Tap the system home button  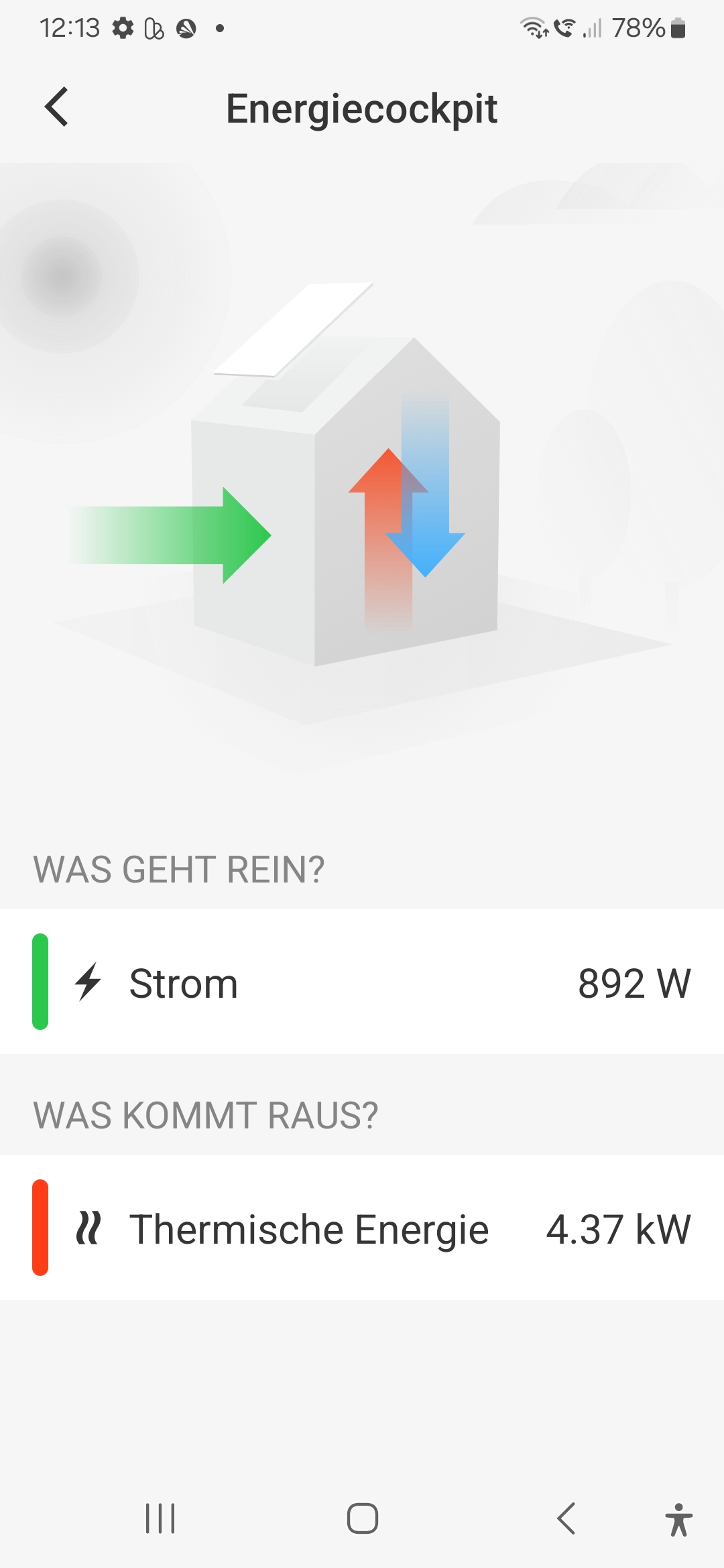(x=362, y=1518)
